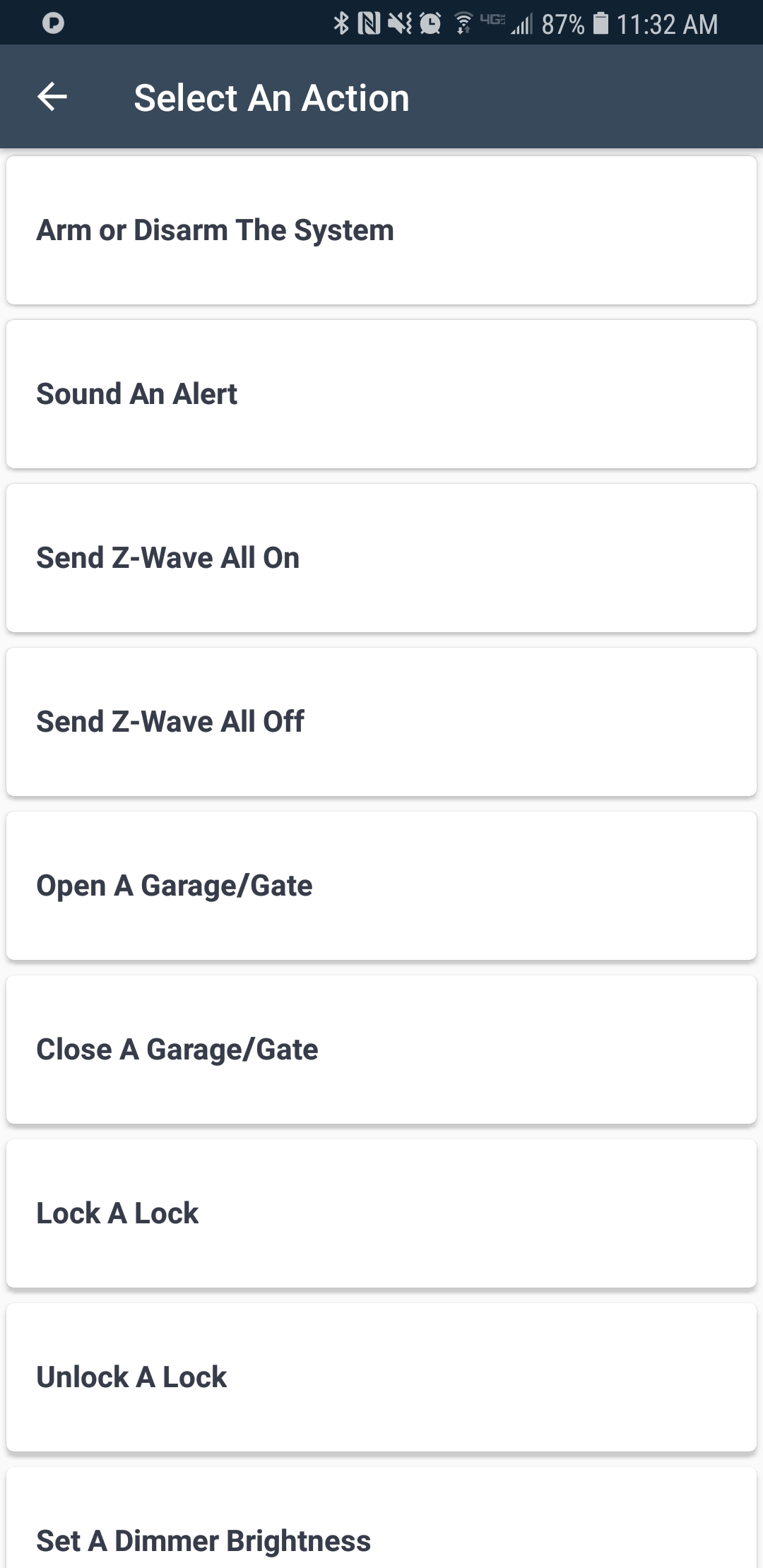763x1568 pixels.
Task: Select Set A Dimmer Brightness
Action: 381,1519
